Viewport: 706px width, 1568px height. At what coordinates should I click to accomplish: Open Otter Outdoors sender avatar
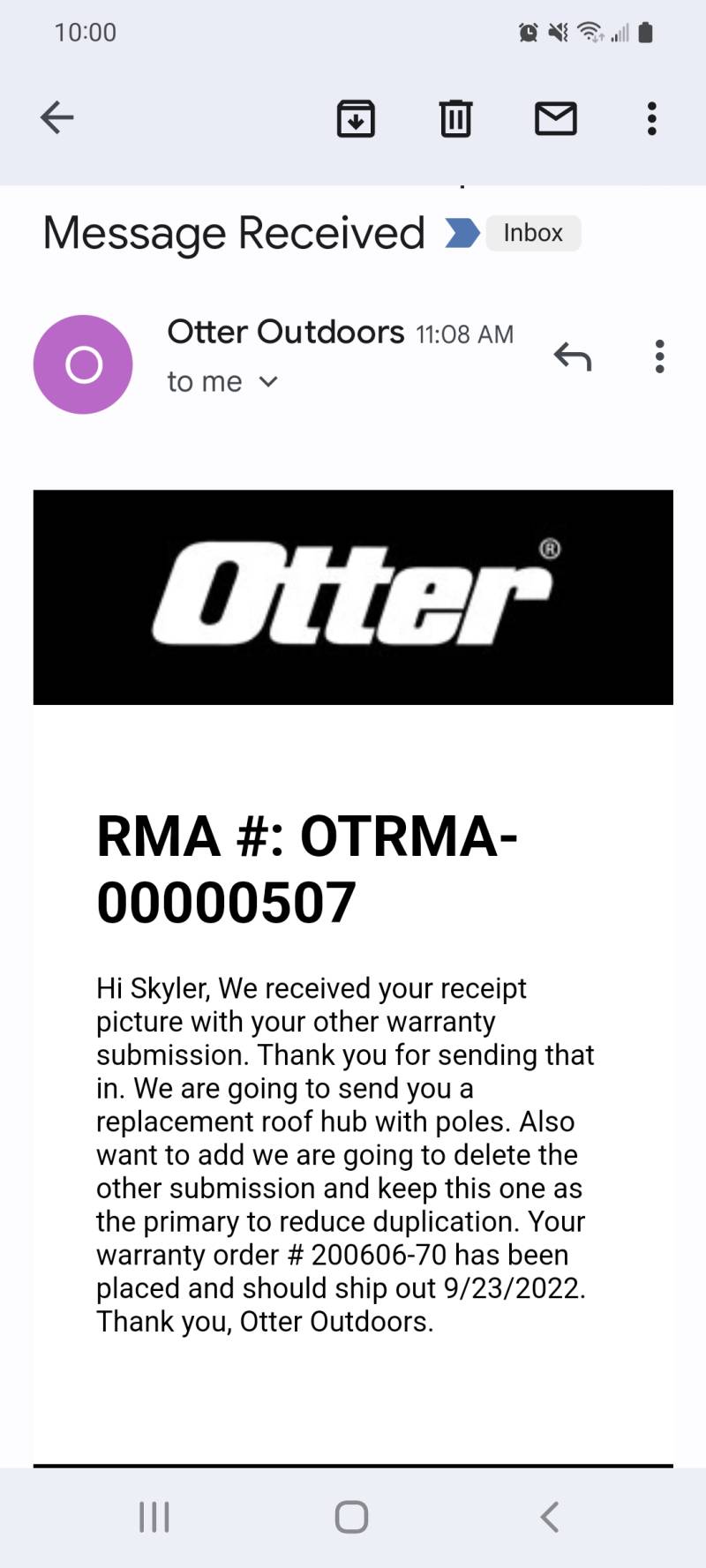point(83,364)
